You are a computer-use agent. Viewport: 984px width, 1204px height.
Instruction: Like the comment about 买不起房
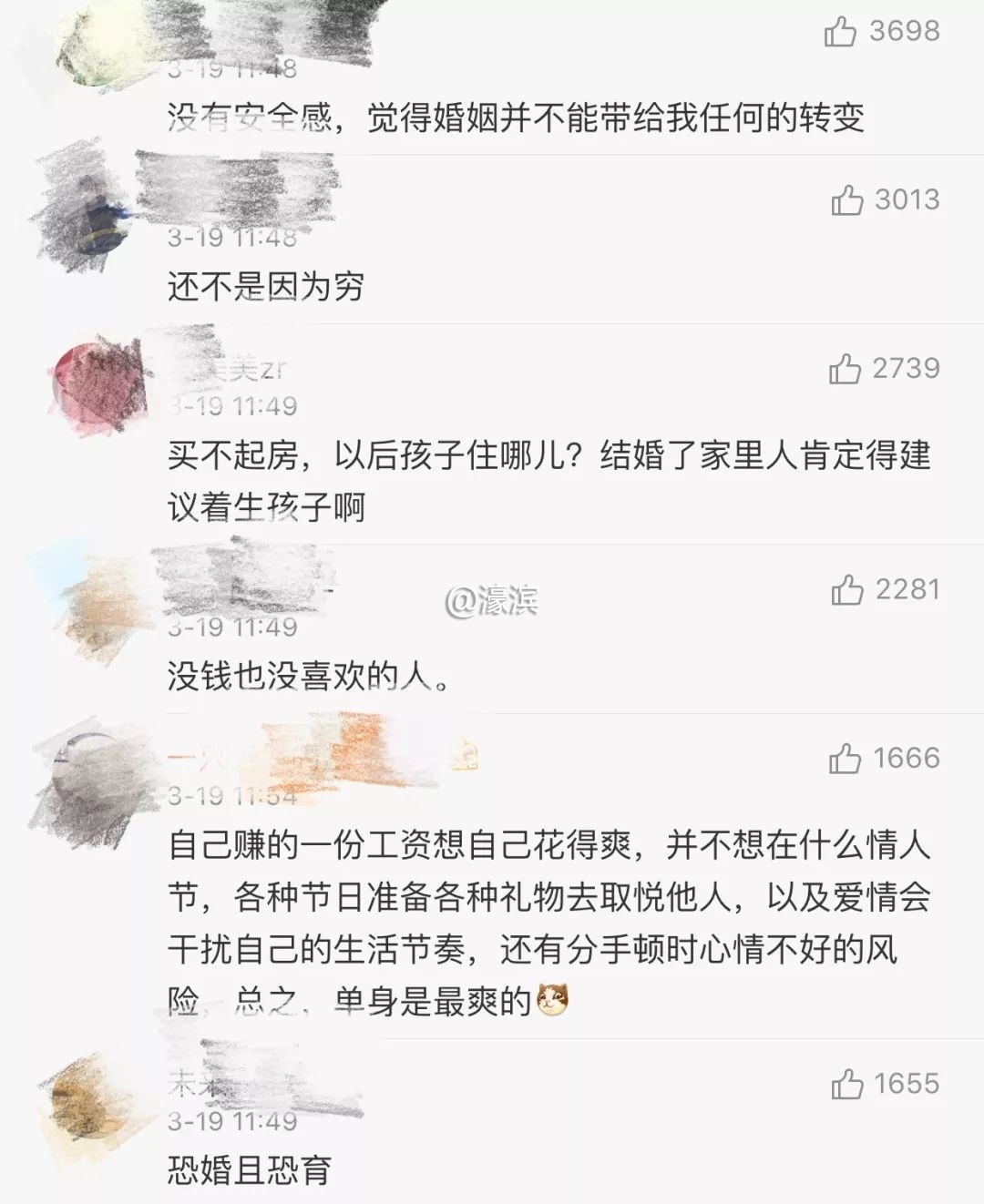click(845, 369)
